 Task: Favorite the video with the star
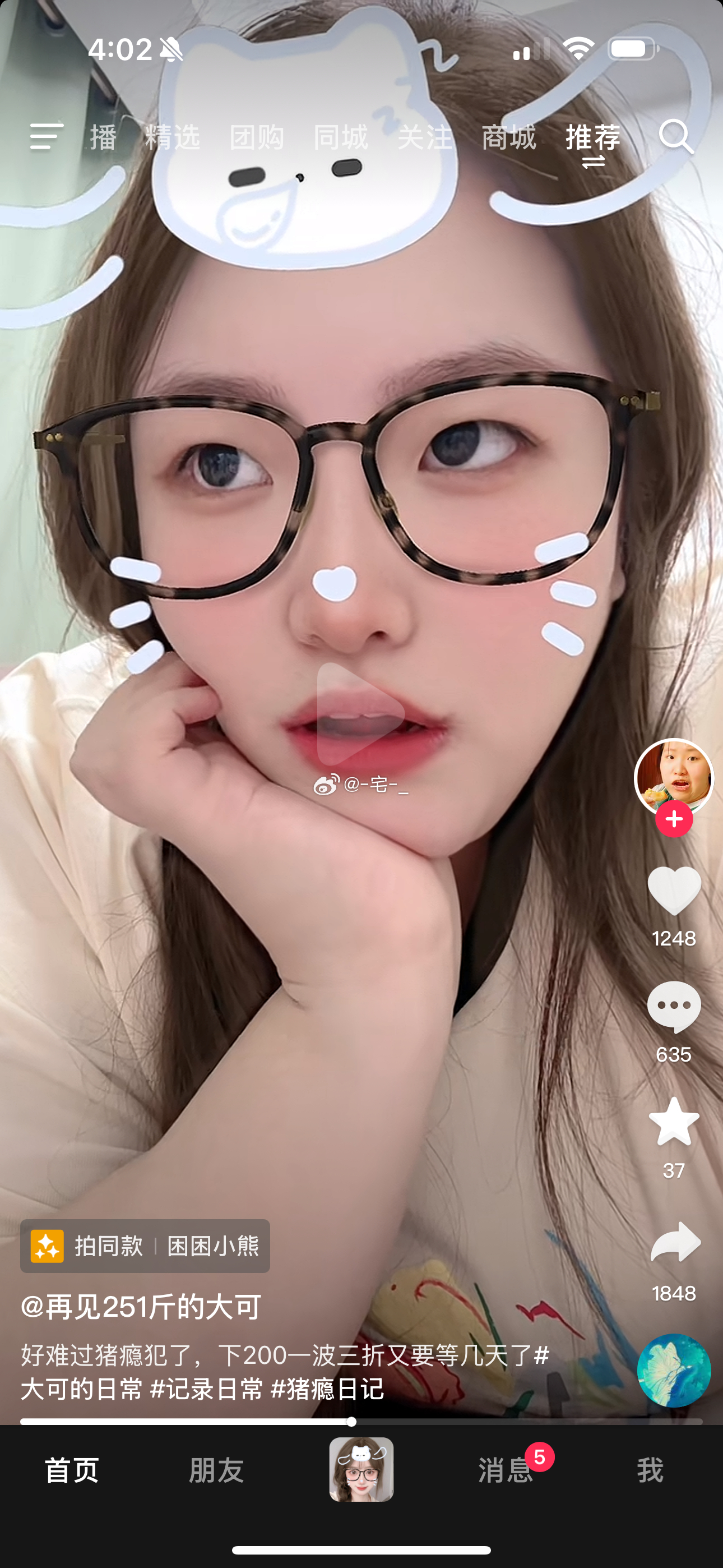(674, 1121)
